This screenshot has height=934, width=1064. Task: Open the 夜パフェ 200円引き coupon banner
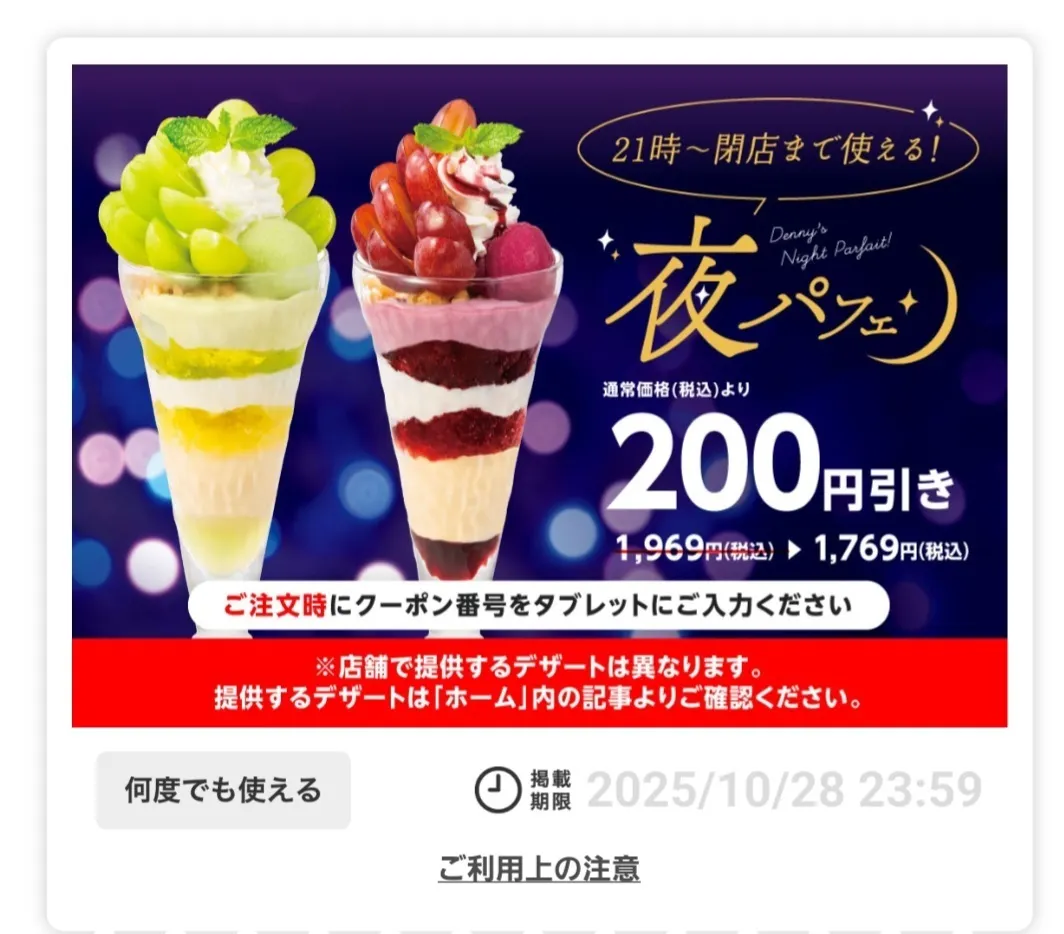(x=539, y=395)
